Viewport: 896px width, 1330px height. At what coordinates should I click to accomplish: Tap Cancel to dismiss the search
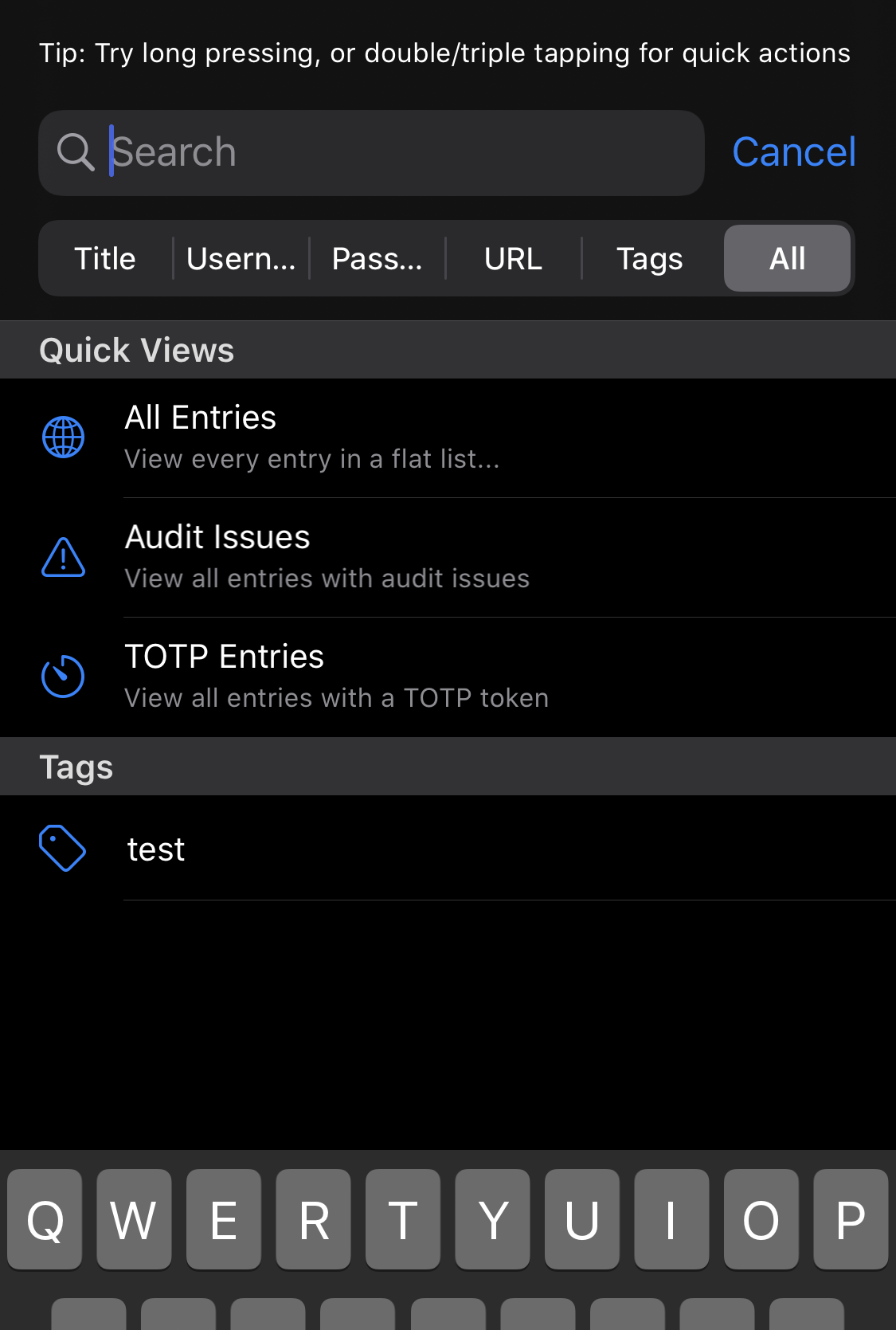click(x=794, y=151)
